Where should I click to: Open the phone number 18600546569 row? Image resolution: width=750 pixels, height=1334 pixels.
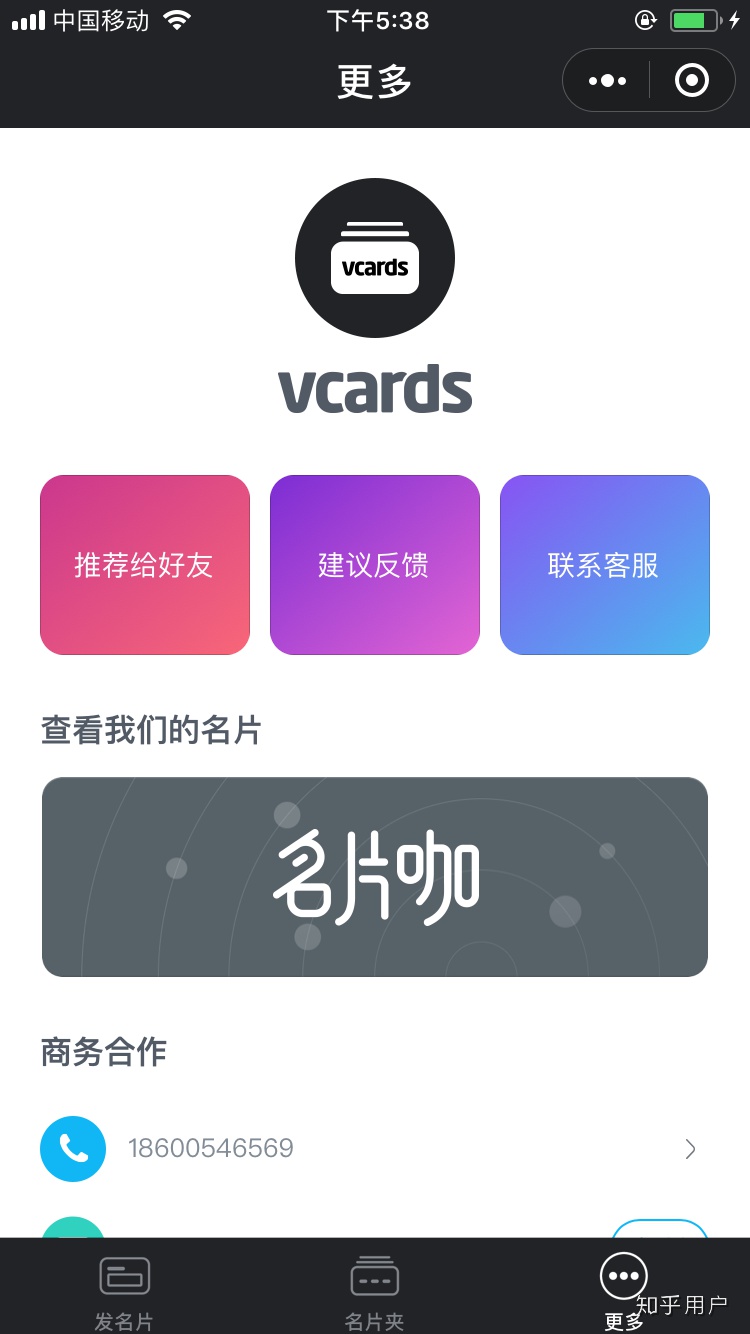375,1148
